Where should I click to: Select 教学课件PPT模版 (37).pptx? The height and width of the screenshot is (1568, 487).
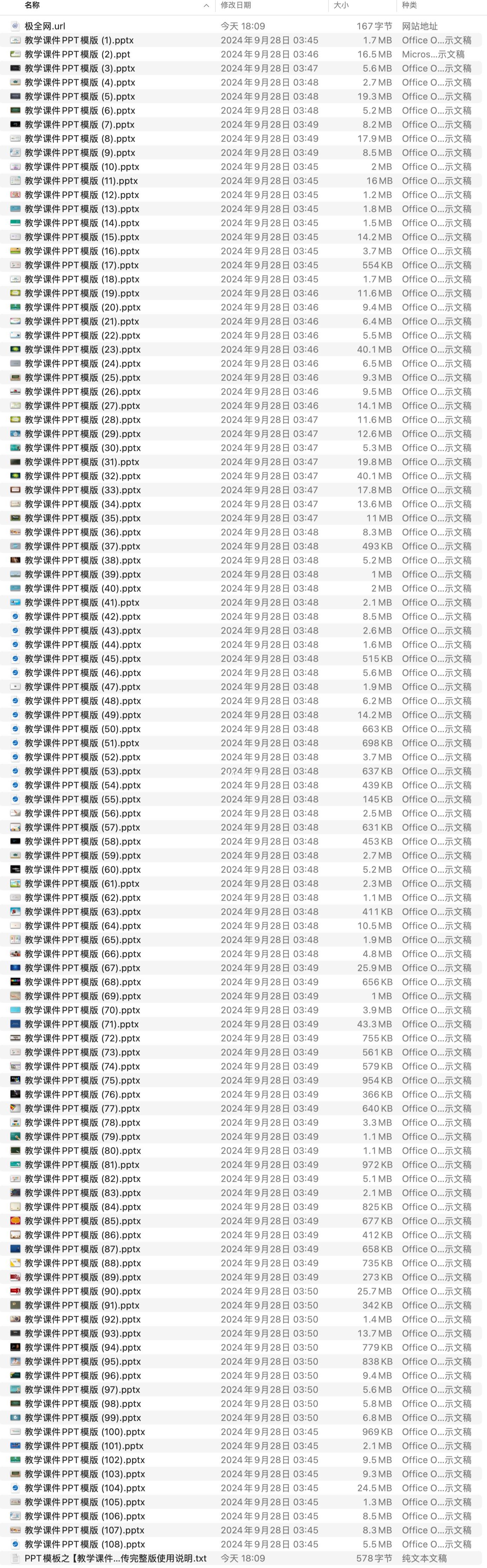(82, 546)
